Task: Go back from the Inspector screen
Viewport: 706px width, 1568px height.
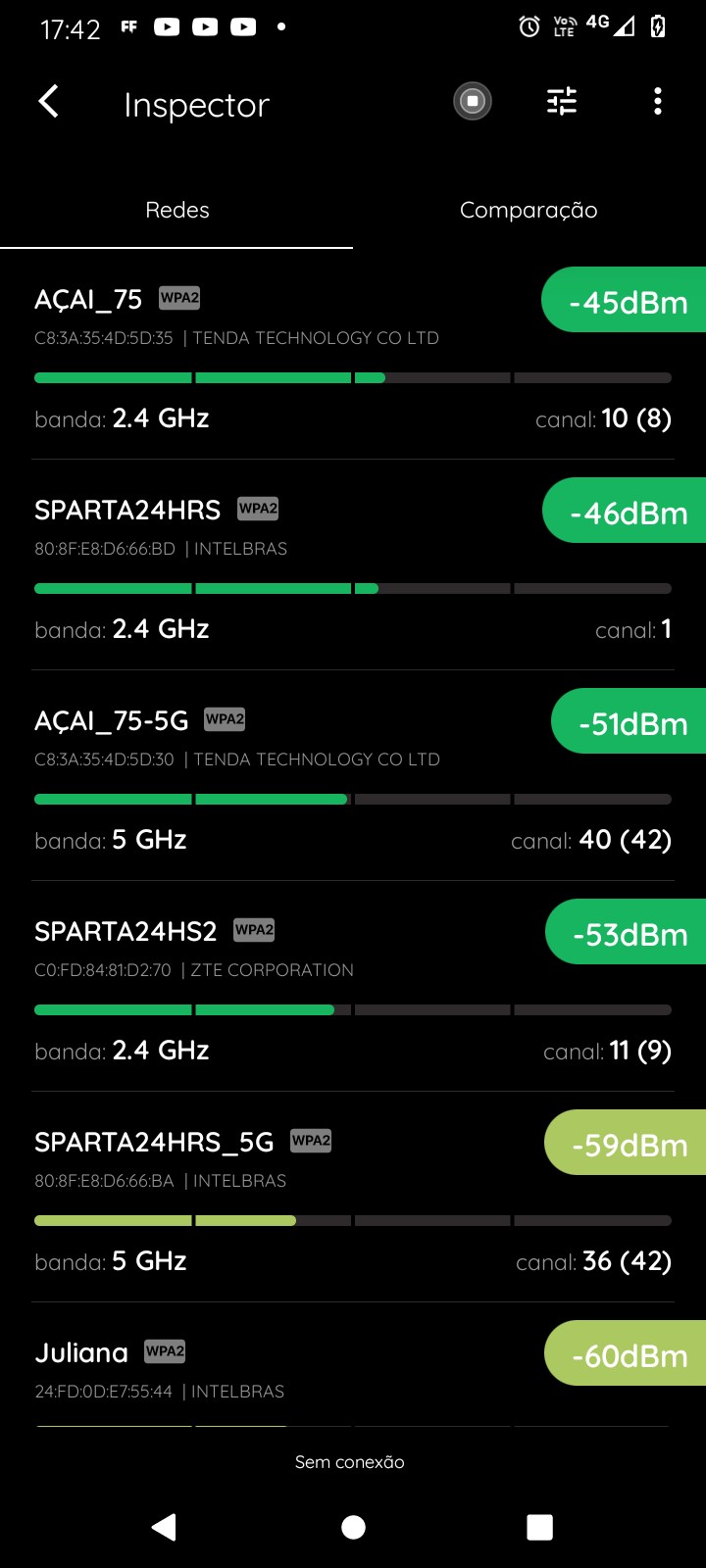Action: (48, 102)
